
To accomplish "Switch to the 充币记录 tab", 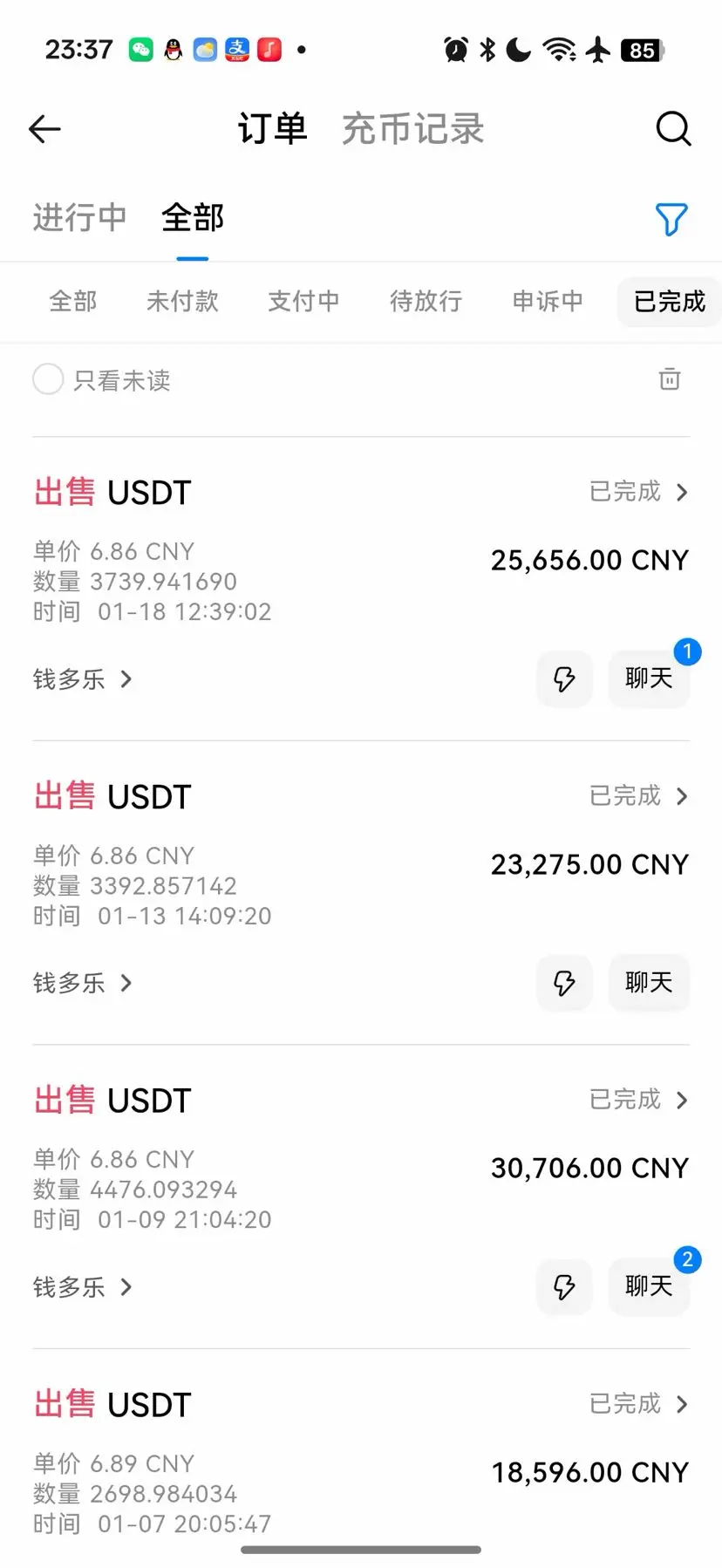I will tap(412, 129).
